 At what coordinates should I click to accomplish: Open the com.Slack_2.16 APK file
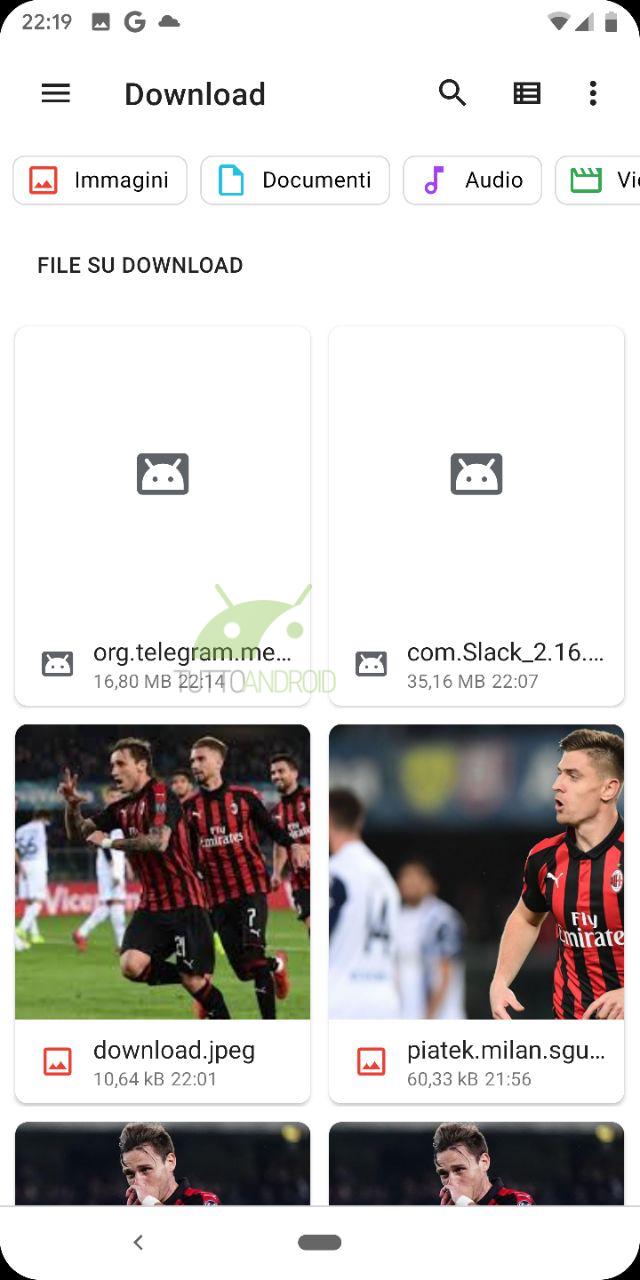[476, 515]
